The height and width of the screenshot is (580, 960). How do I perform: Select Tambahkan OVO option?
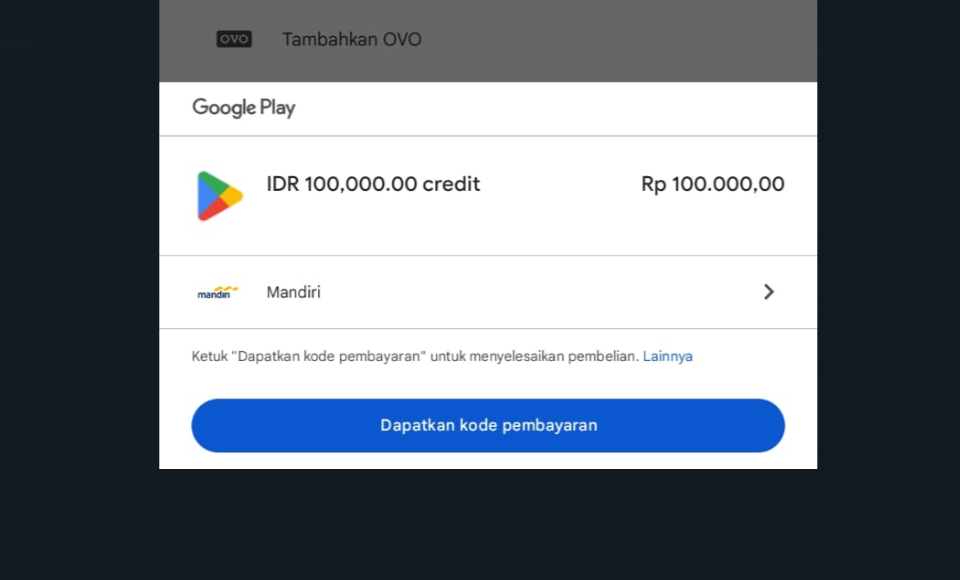click(351, 40)
